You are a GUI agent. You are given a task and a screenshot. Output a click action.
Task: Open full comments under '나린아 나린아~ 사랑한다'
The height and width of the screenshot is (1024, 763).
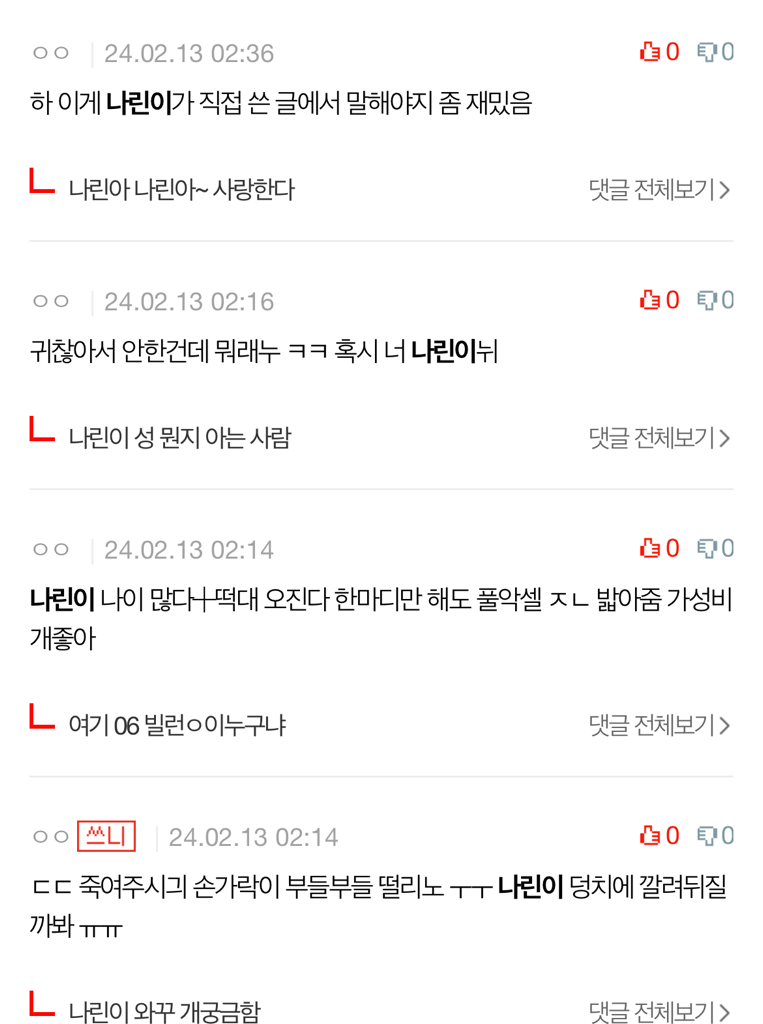point(659,189)
